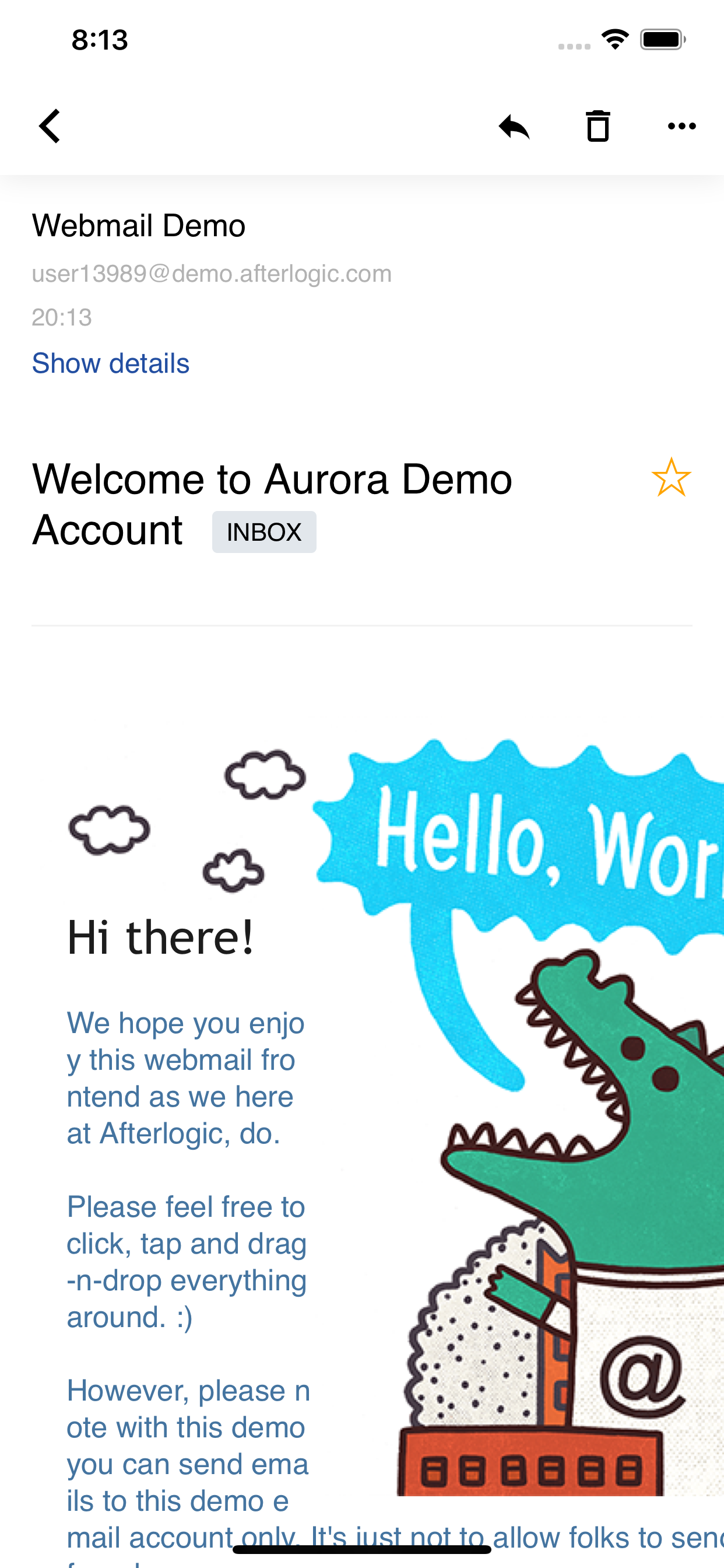This screenshot has height=1568, width=724.
Task: Expand Show details for the sender
Action: click(x=111, y=363)
